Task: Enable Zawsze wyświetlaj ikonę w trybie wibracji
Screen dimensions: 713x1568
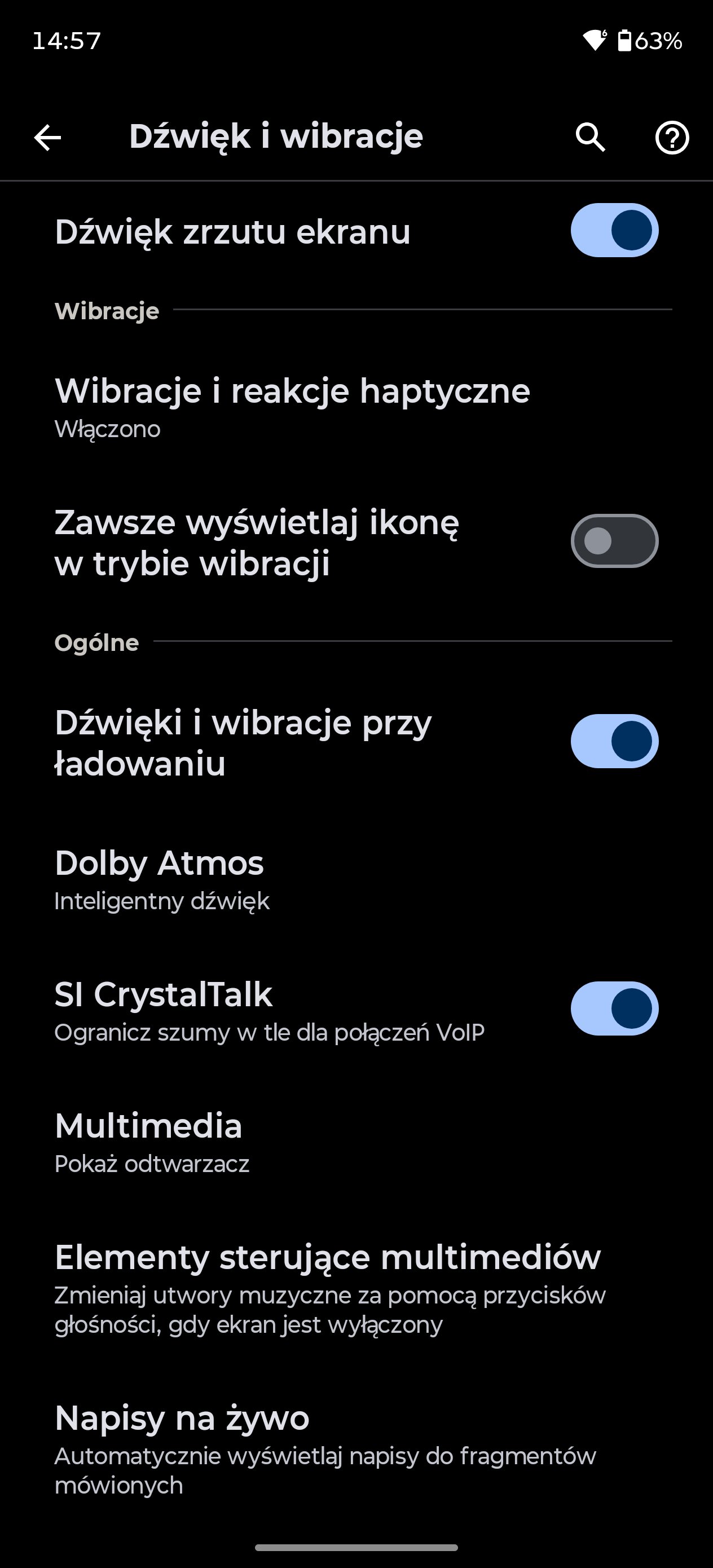Action: coord(614,541)
